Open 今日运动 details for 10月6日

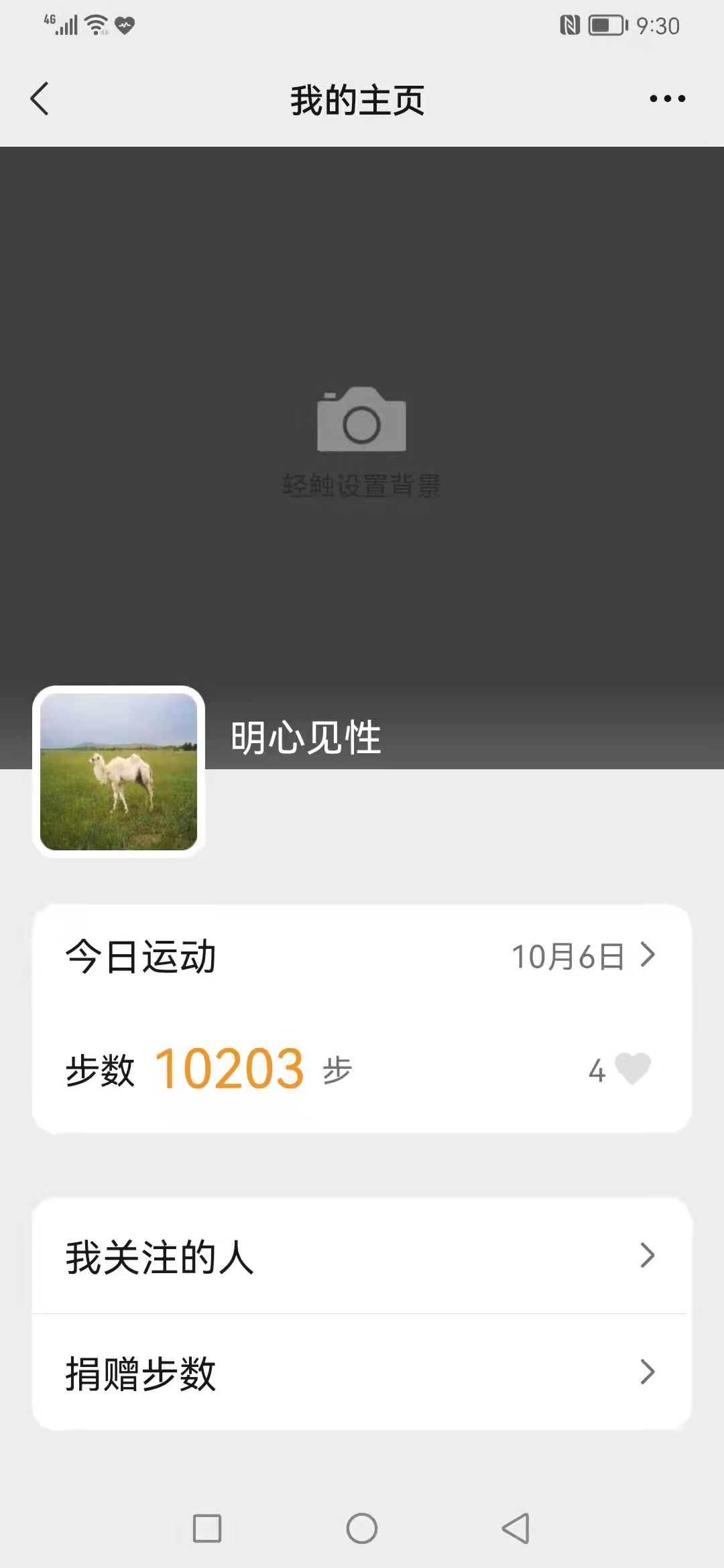point(582,956)
